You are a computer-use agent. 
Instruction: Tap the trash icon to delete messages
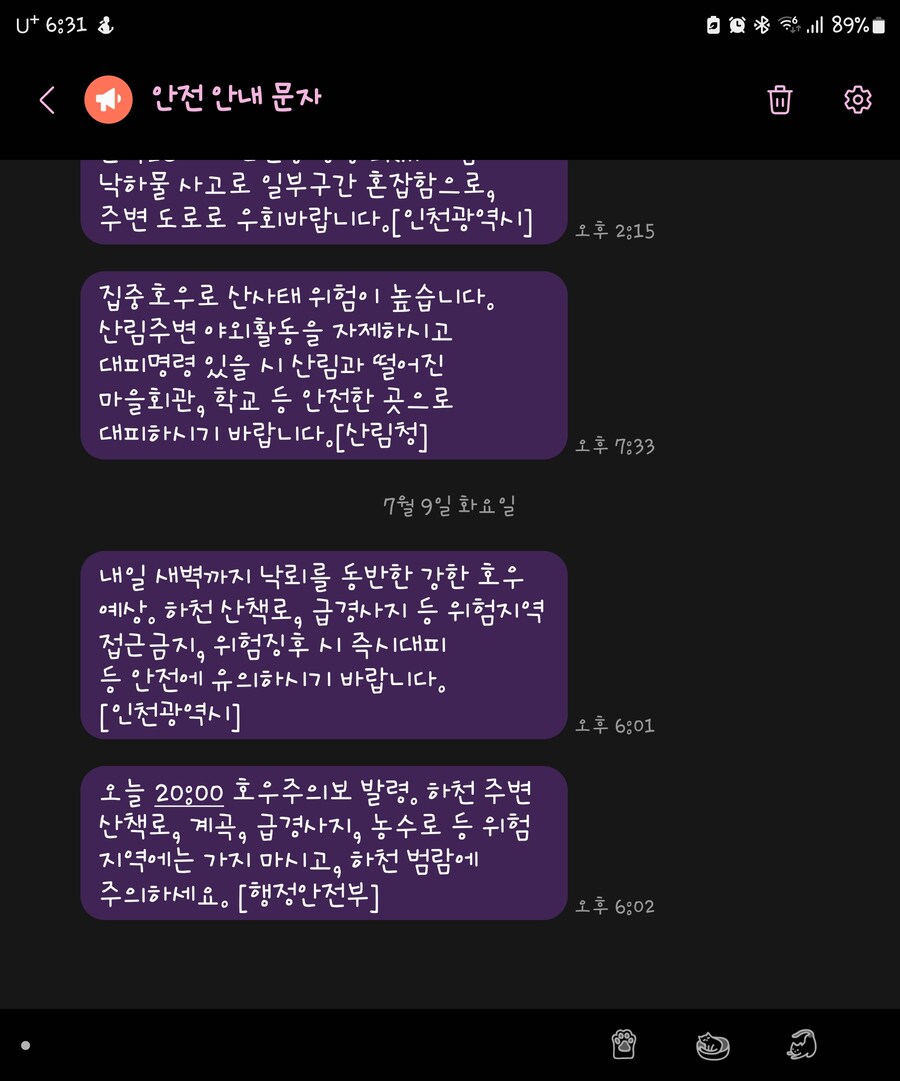coord(780,100)
